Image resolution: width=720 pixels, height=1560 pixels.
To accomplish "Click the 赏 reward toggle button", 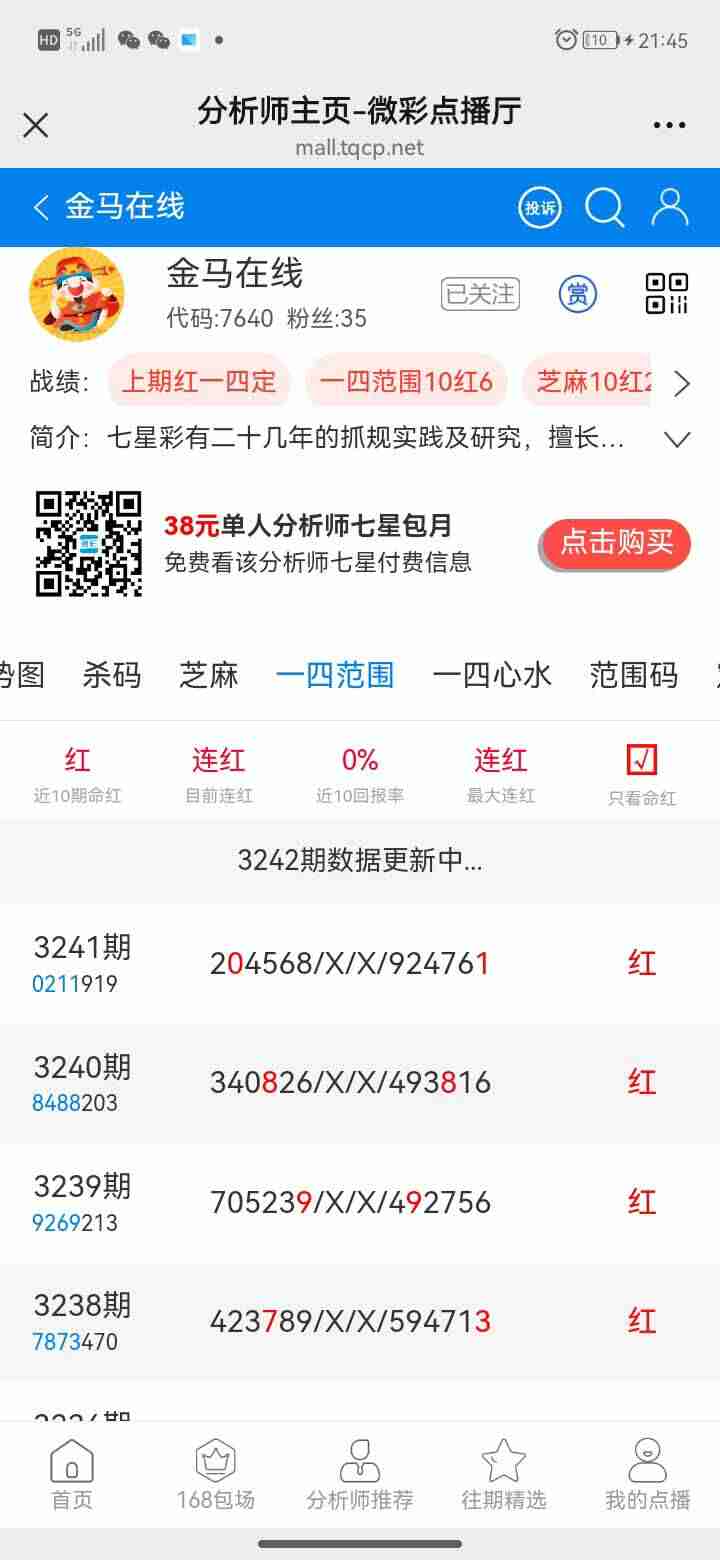I will coord(577,295).
